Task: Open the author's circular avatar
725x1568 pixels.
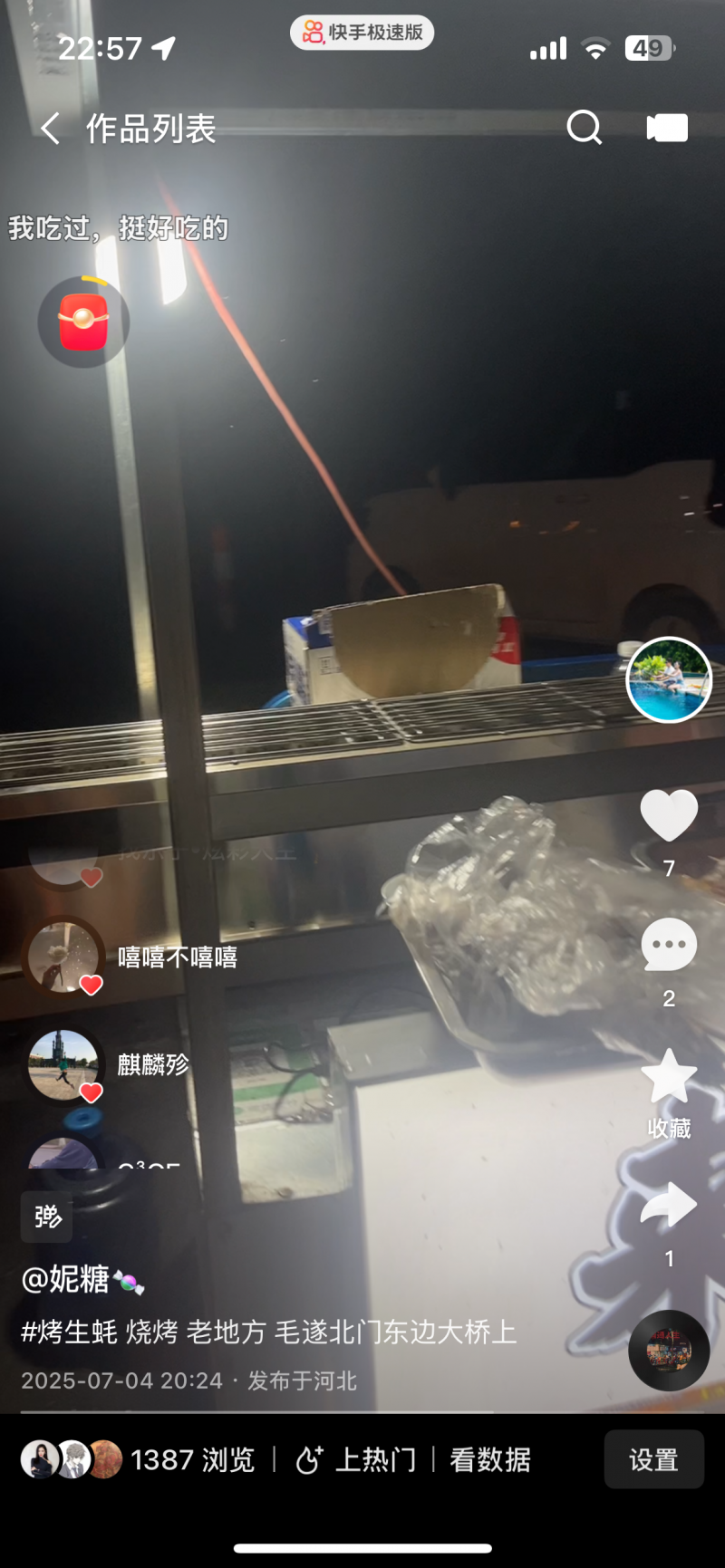Action: (x=669, y=679)
